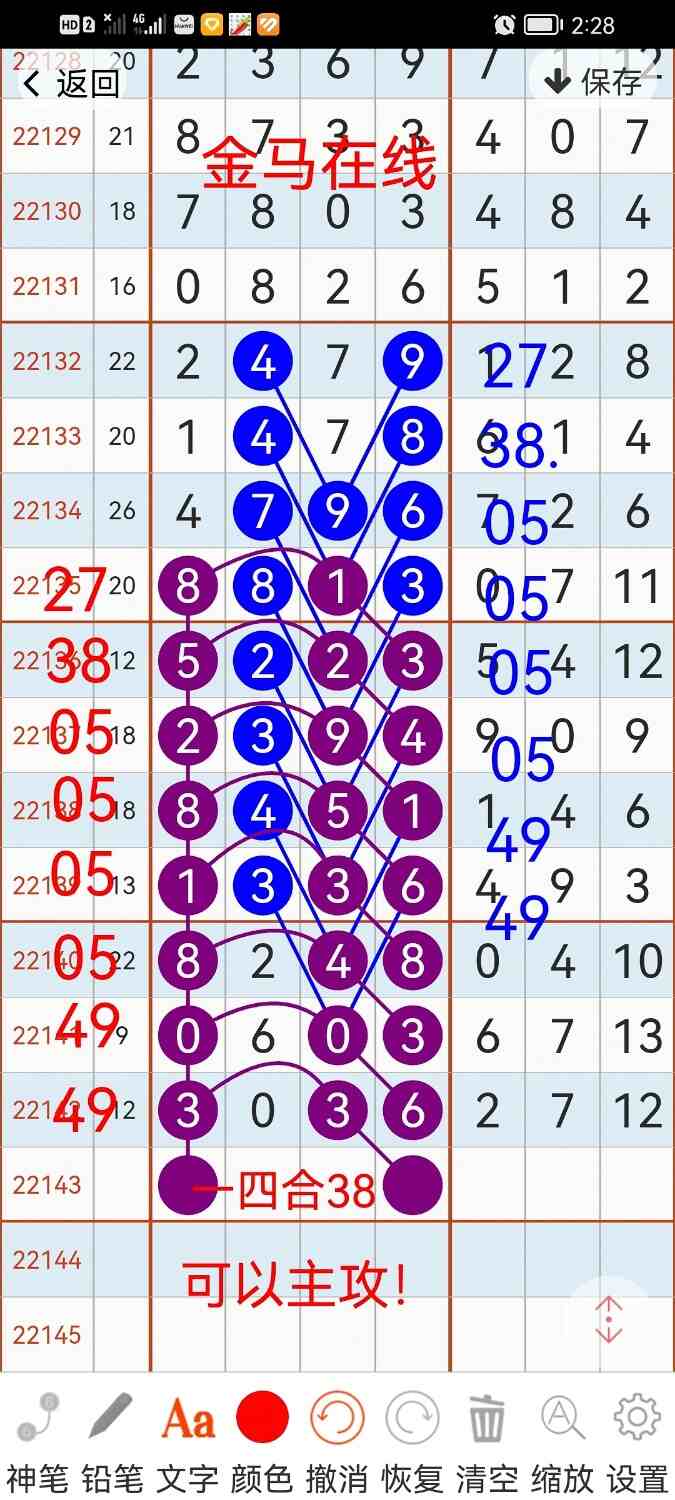Open 设置 settings
Screen dimensions: 675x1500
(x=637, y=1438)
